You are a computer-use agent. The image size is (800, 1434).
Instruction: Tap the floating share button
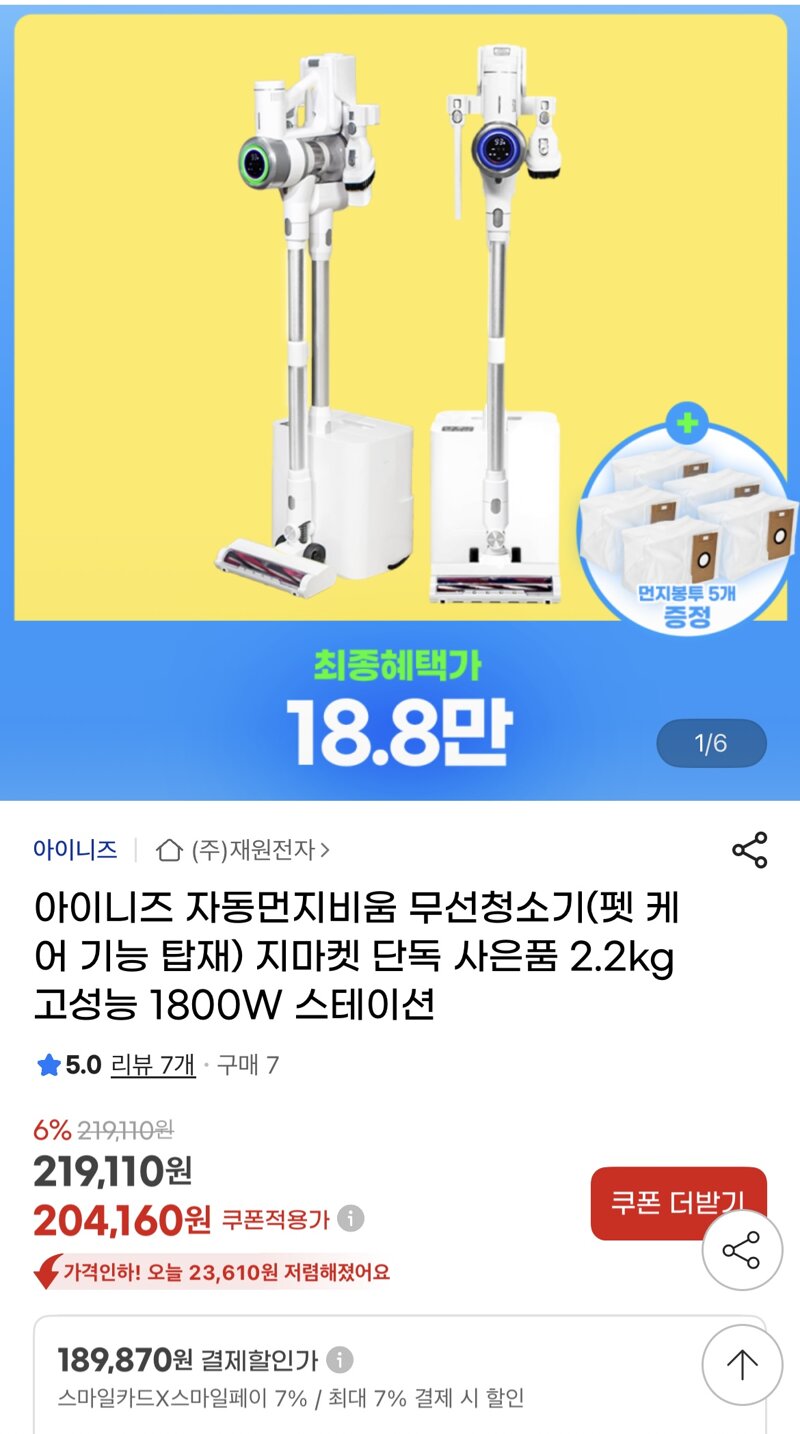pyautogui.click(x=741, y=1250)
